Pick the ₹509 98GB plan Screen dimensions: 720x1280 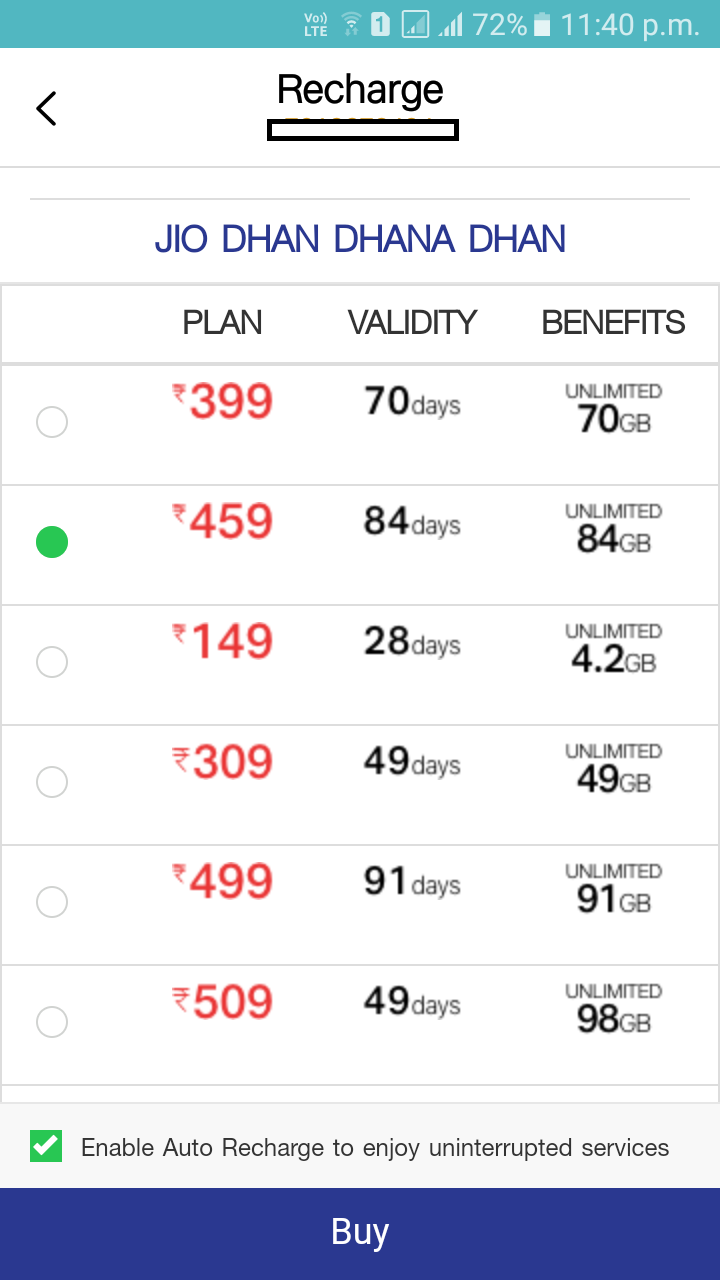[x=360, y=1025]
